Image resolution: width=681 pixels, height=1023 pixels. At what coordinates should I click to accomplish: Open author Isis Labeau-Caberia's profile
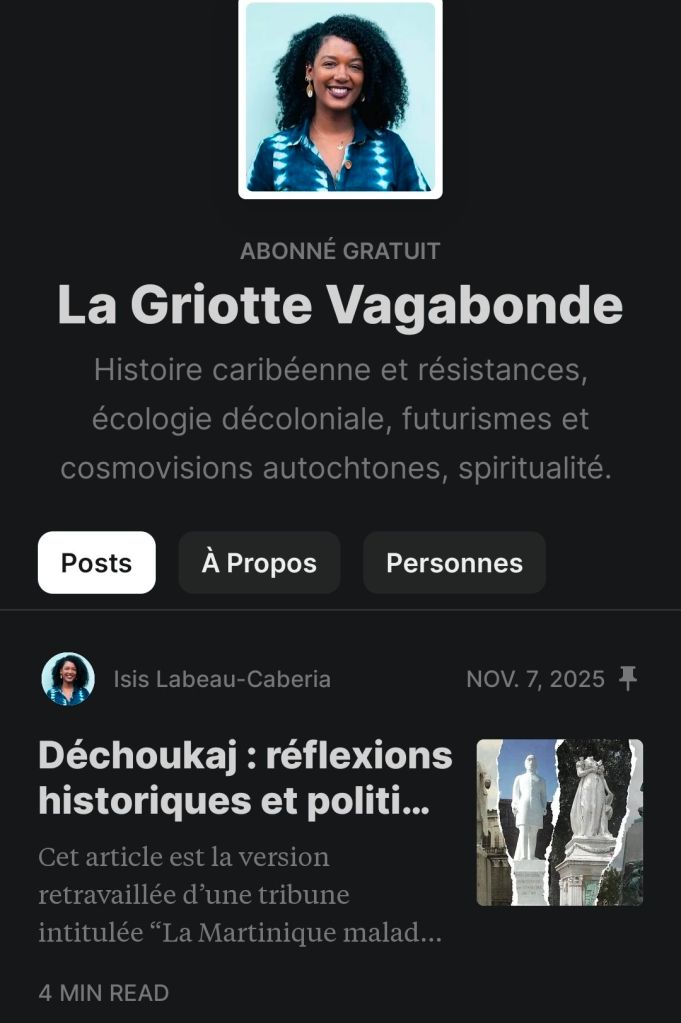(x=221, y=680)
